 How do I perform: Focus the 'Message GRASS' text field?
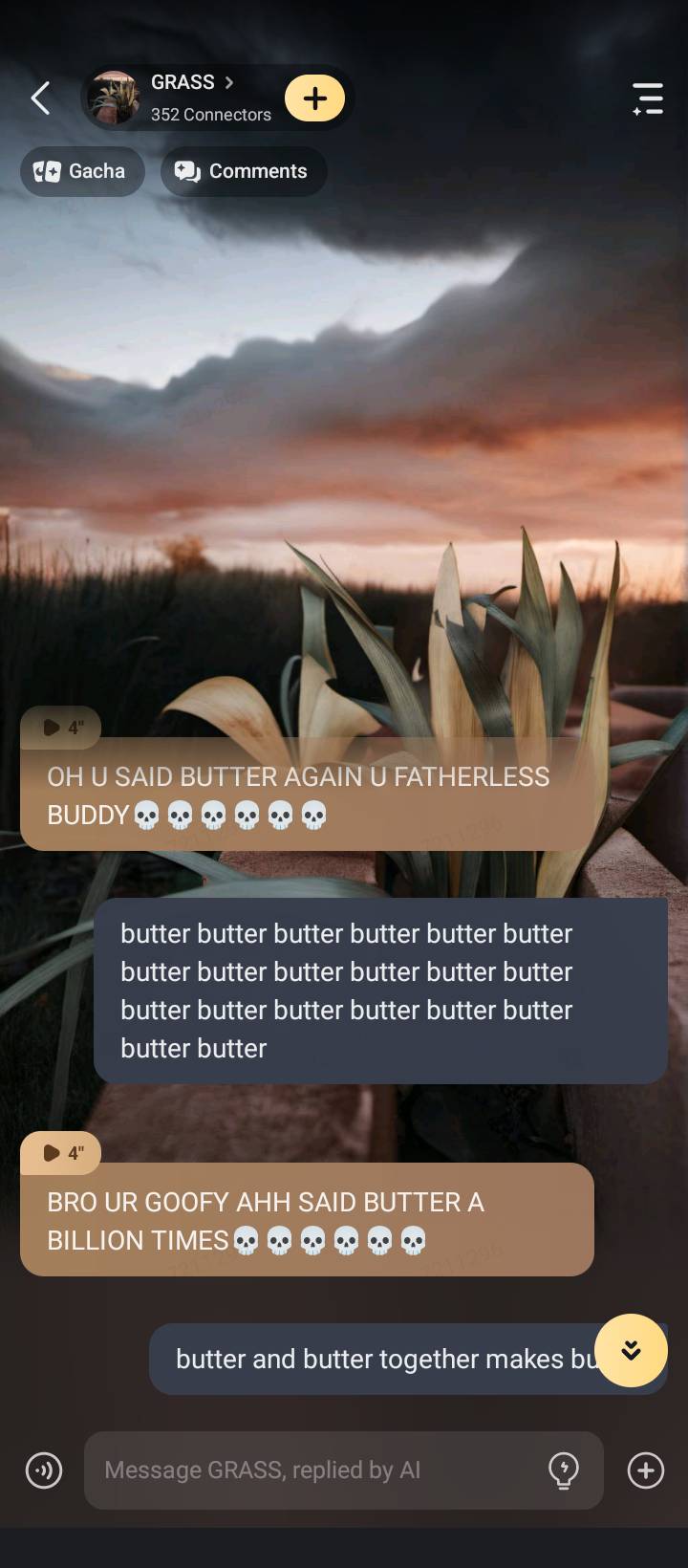click(x=315, y=1470)
